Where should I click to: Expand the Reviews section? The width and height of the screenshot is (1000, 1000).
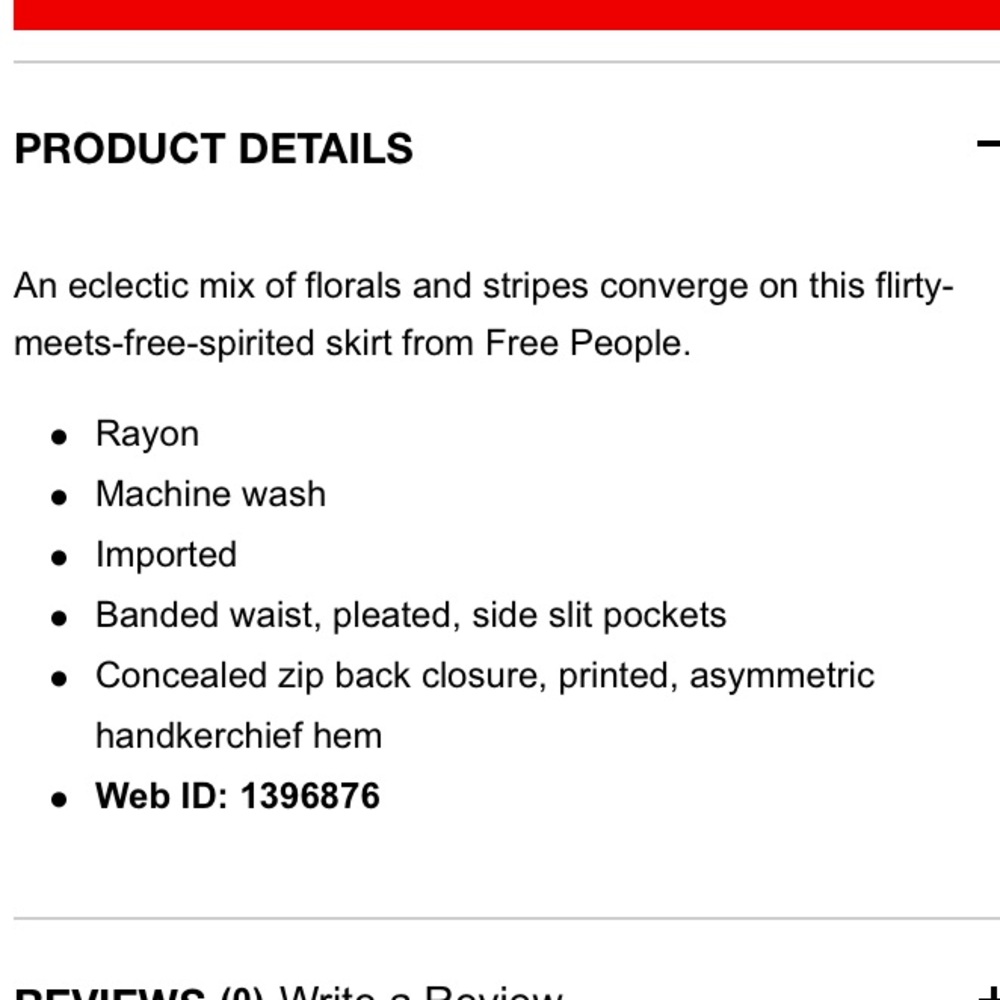[x=988, y=992]
